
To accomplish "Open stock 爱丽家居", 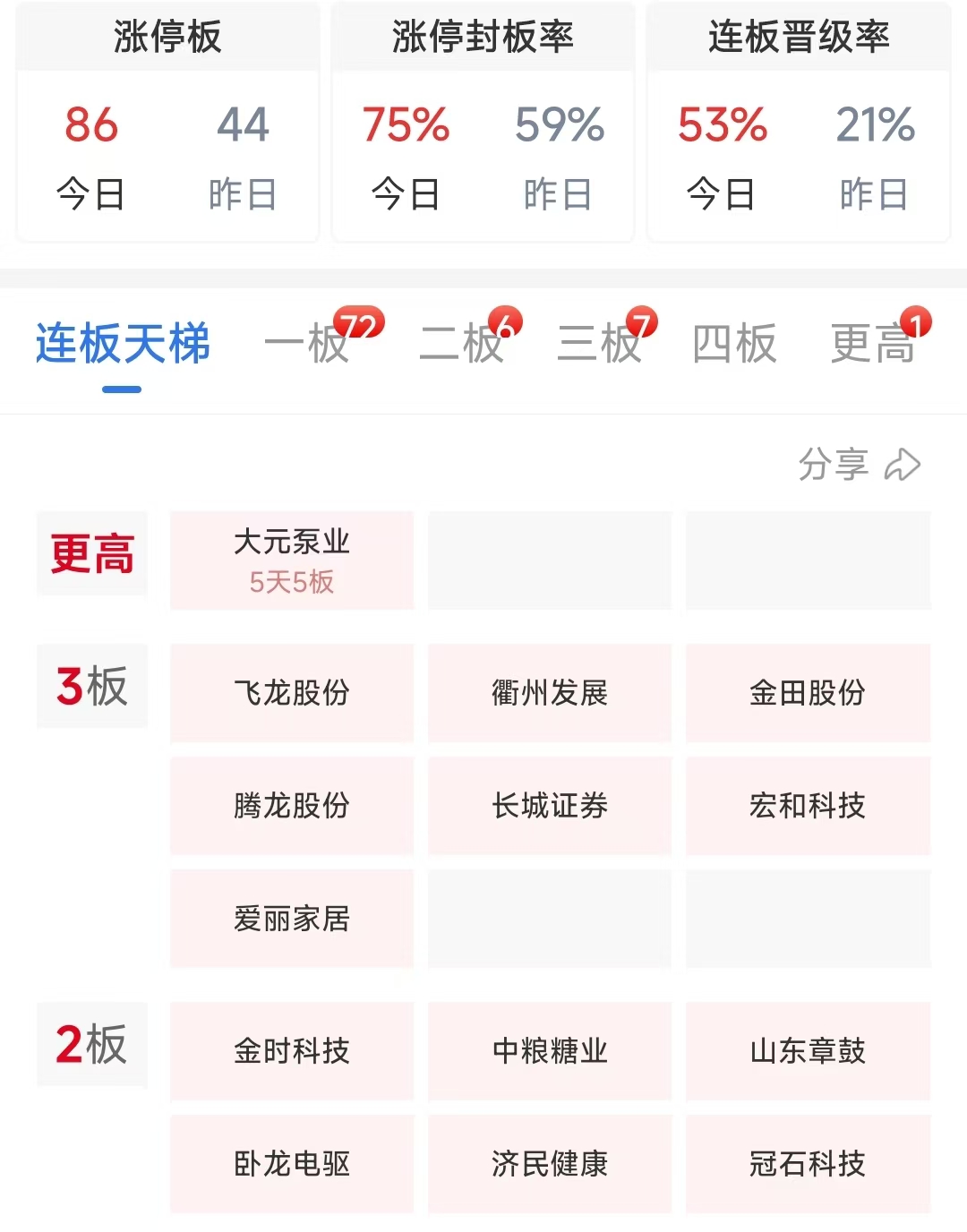I will (292, 919).
